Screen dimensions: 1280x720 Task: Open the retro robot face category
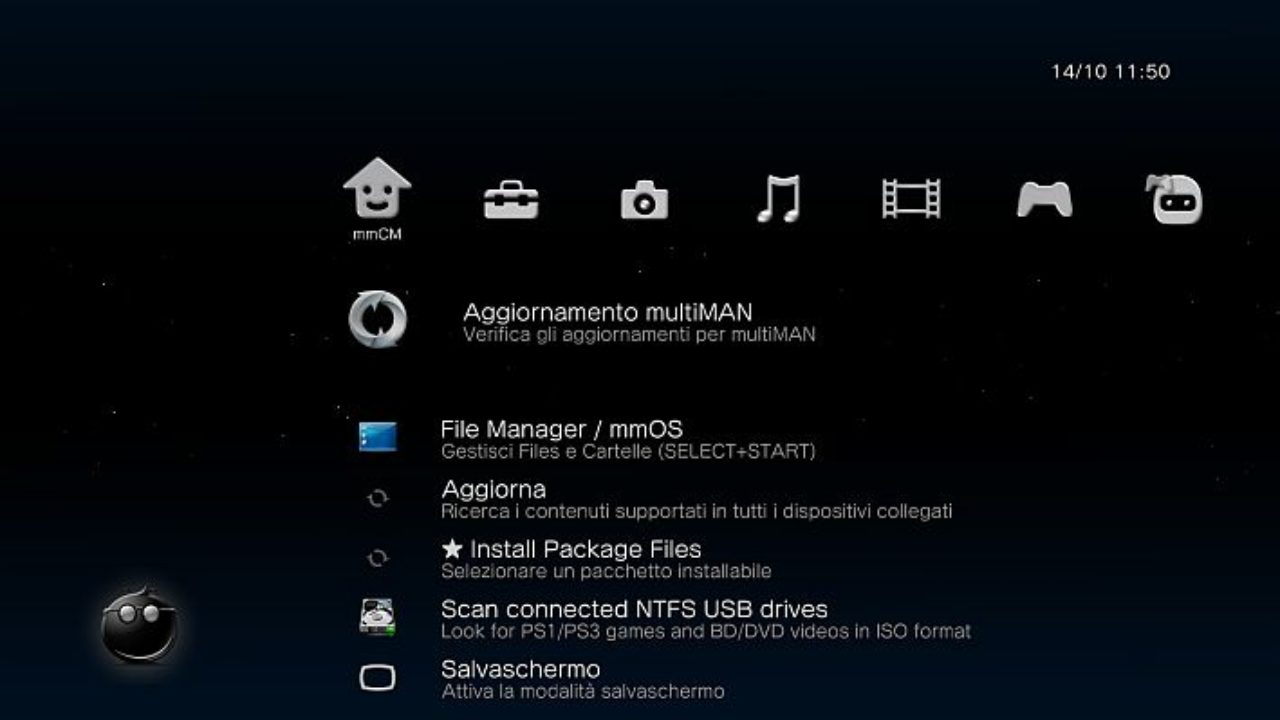pos(1173,199)
